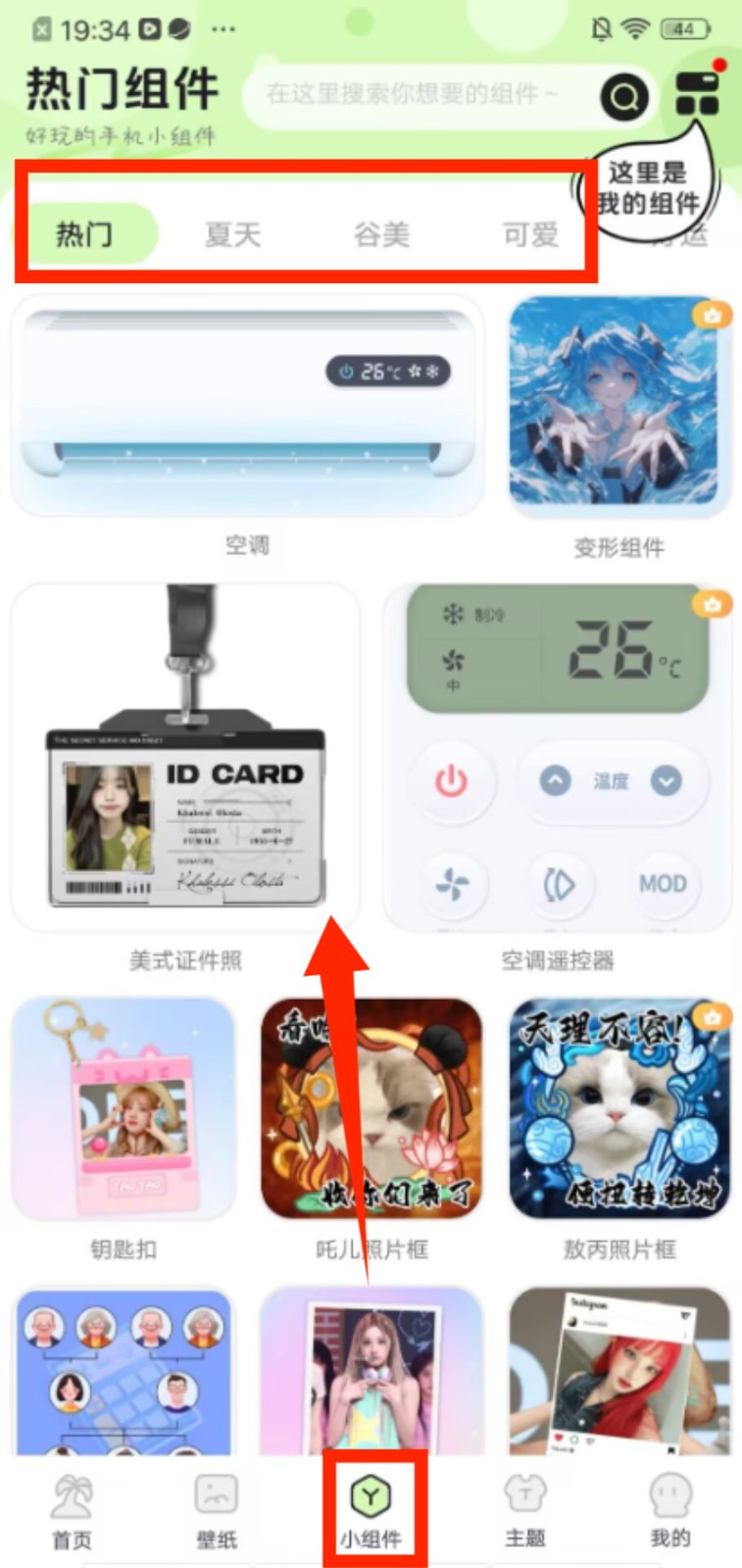Open the 空调 air conditioner widget
Image resolution: width=742 pixels, height=1568 pixels.
[x=247, y=407]
